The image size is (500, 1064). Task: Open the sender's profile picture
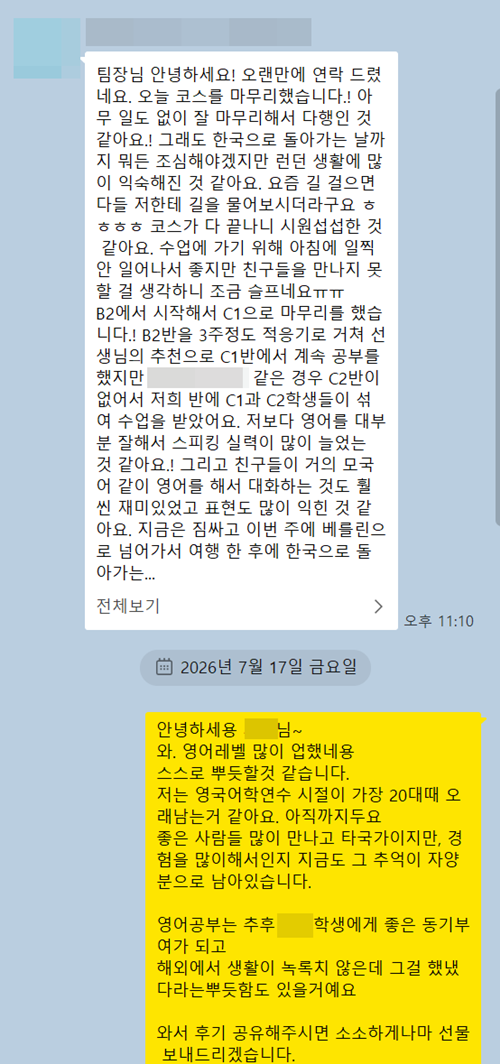pos(47,49)
